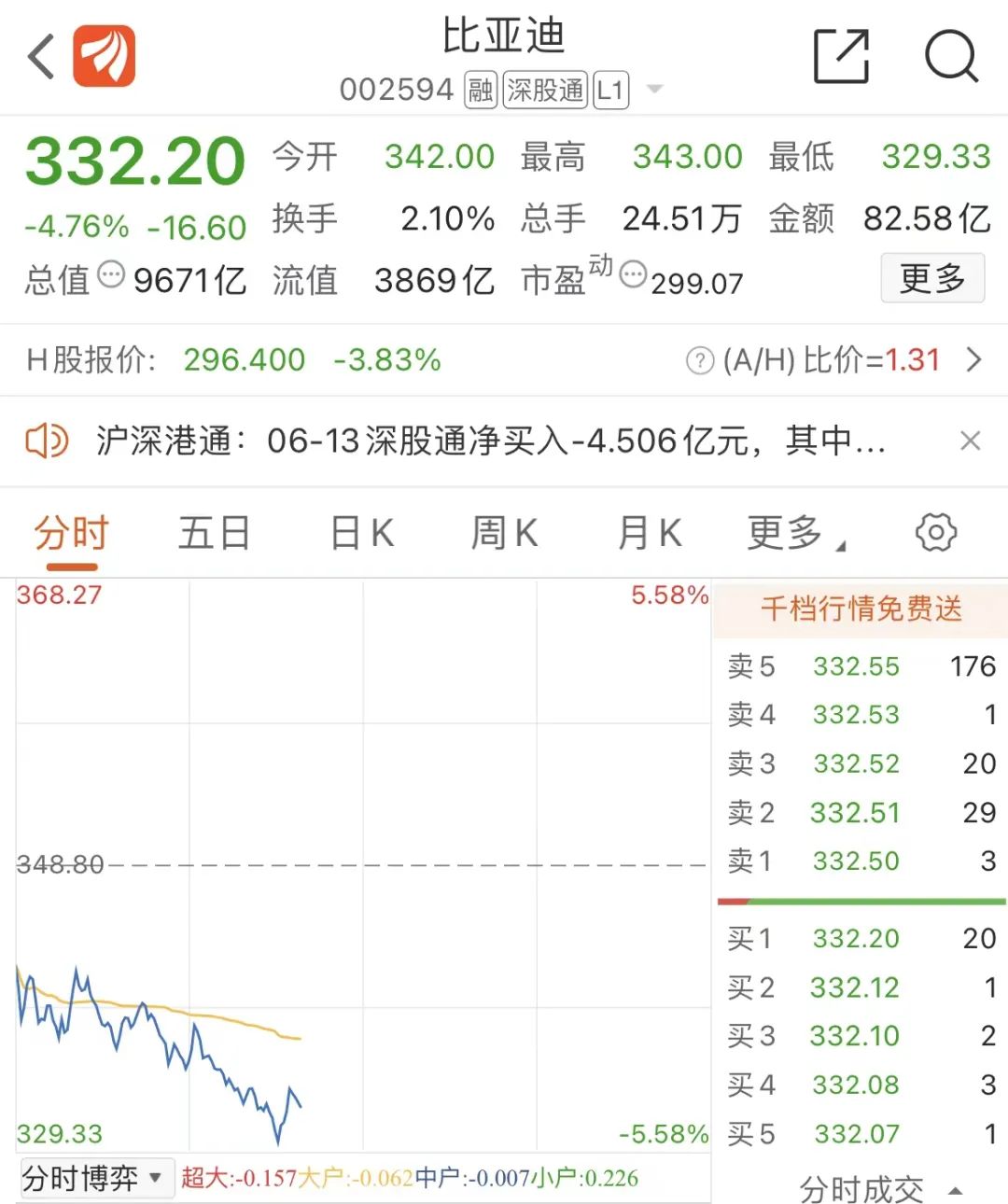Show the 月K chart tab
The height and width of the screenshot is (1204, 1008).
650,534
